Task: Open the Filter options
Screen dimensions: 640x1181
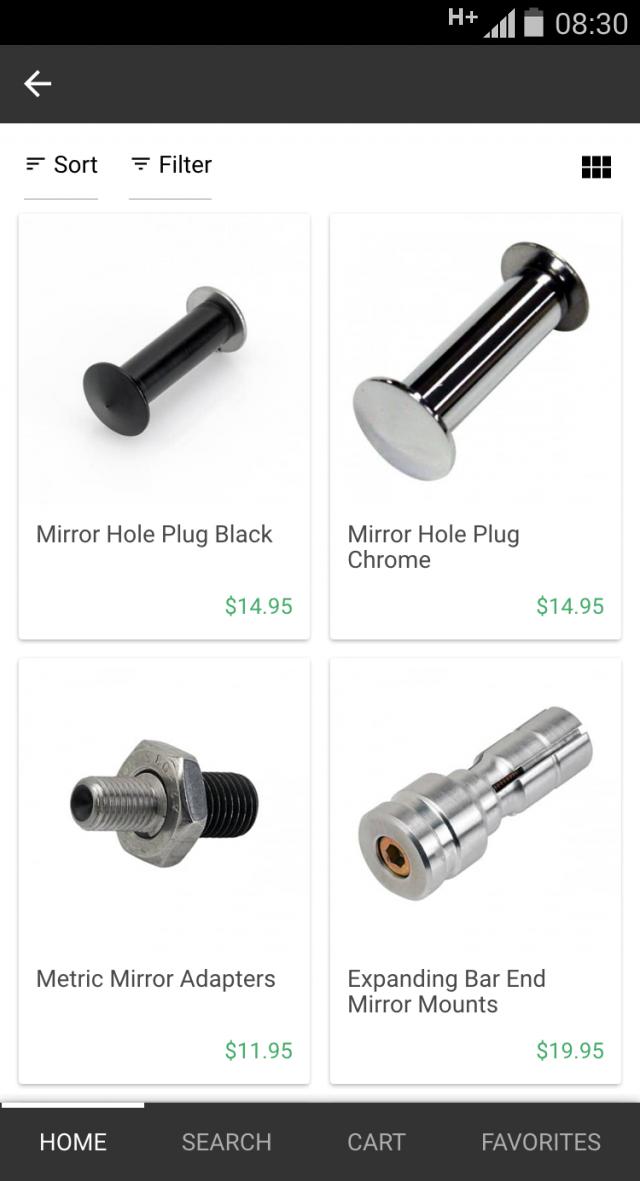Action: coord(171,165)
